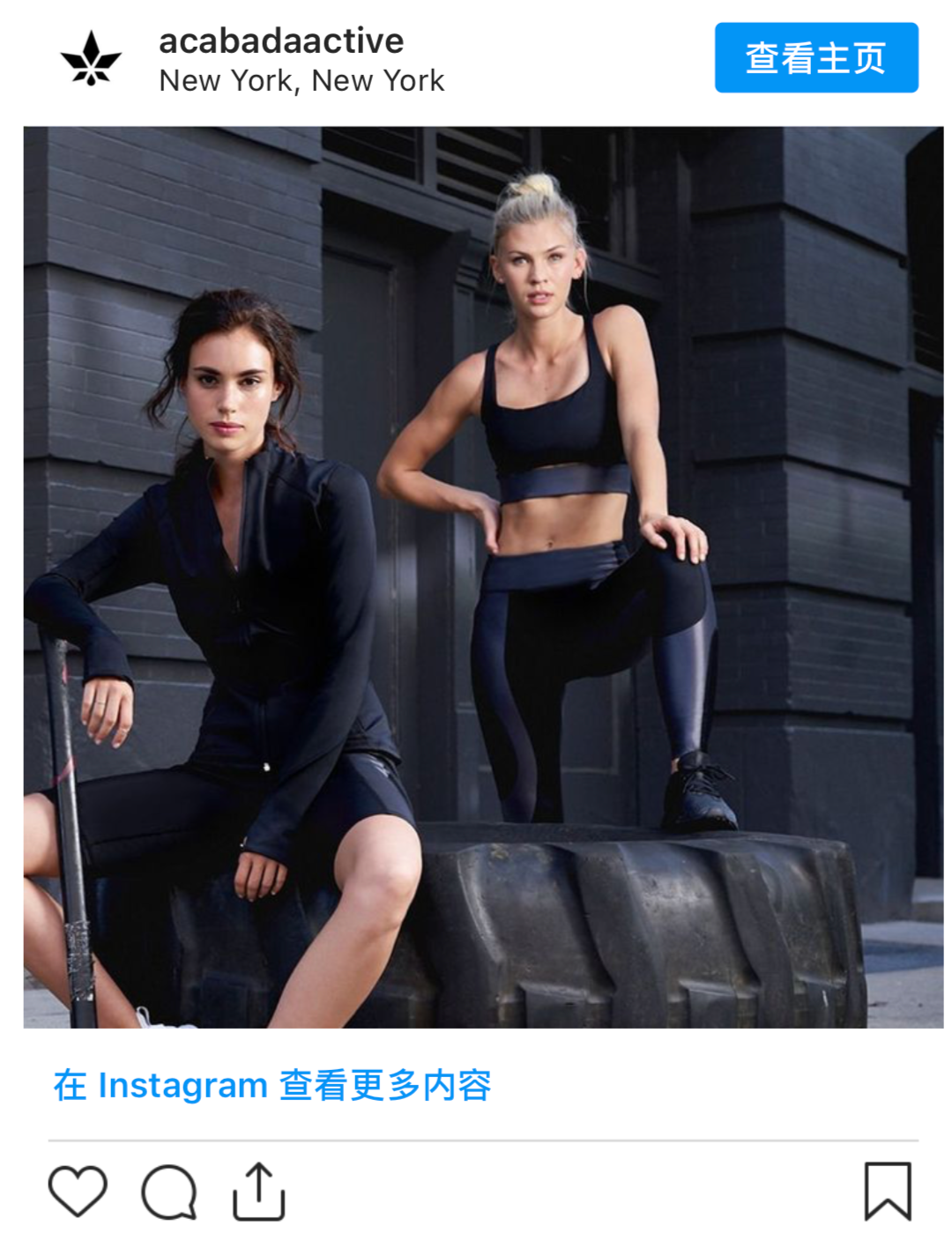
Task: Share this post
Action: coord(258,1192)
